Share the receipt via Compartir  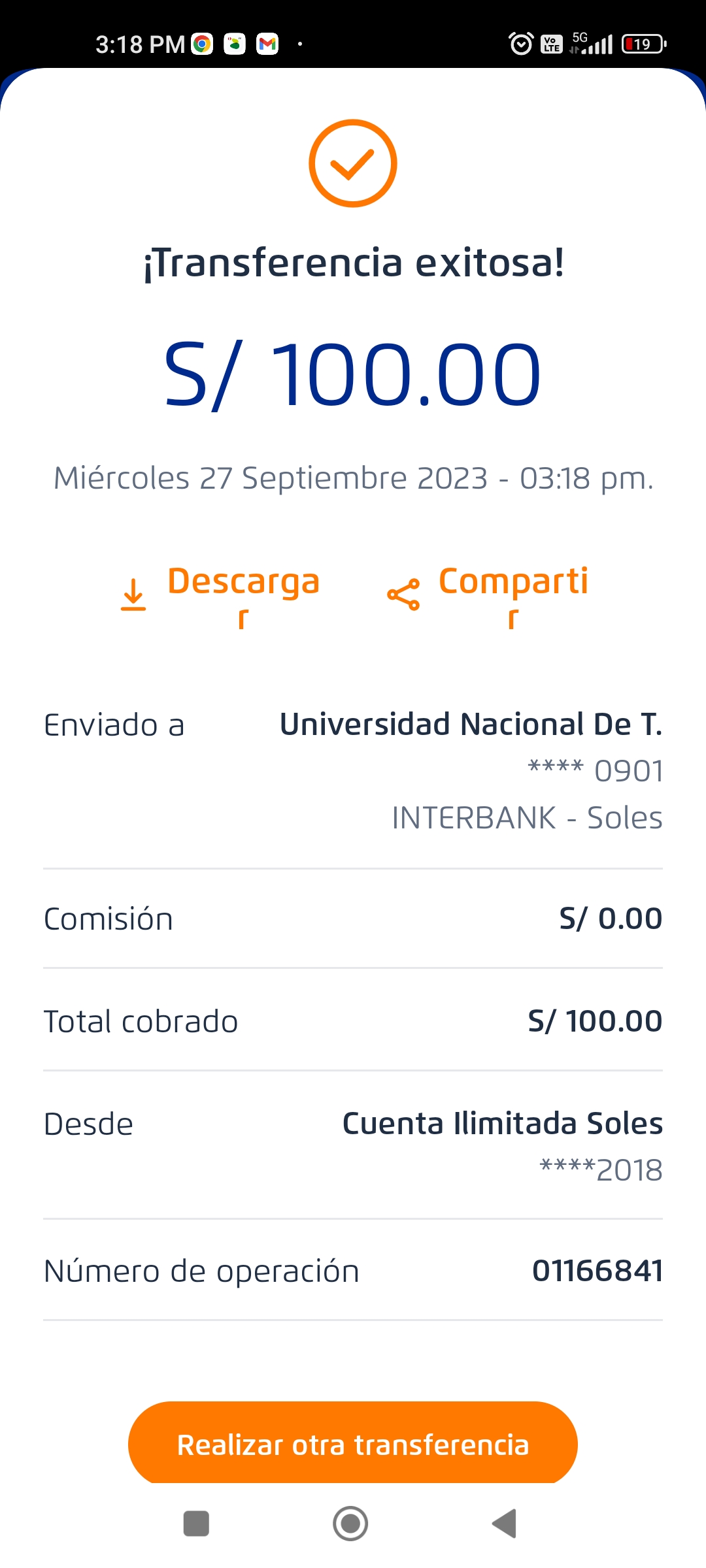click(488, 593)
